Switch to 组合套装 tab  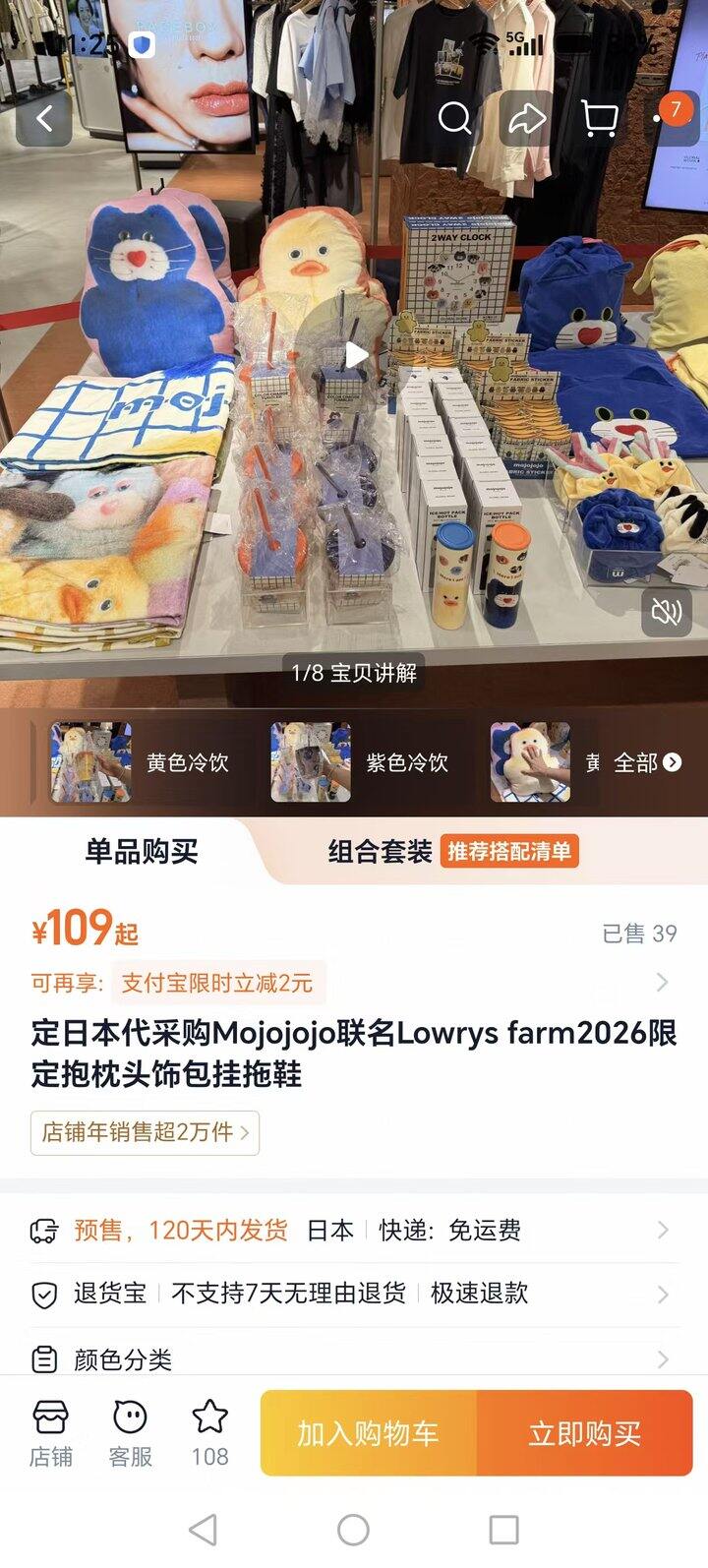[x=452, y=851]
